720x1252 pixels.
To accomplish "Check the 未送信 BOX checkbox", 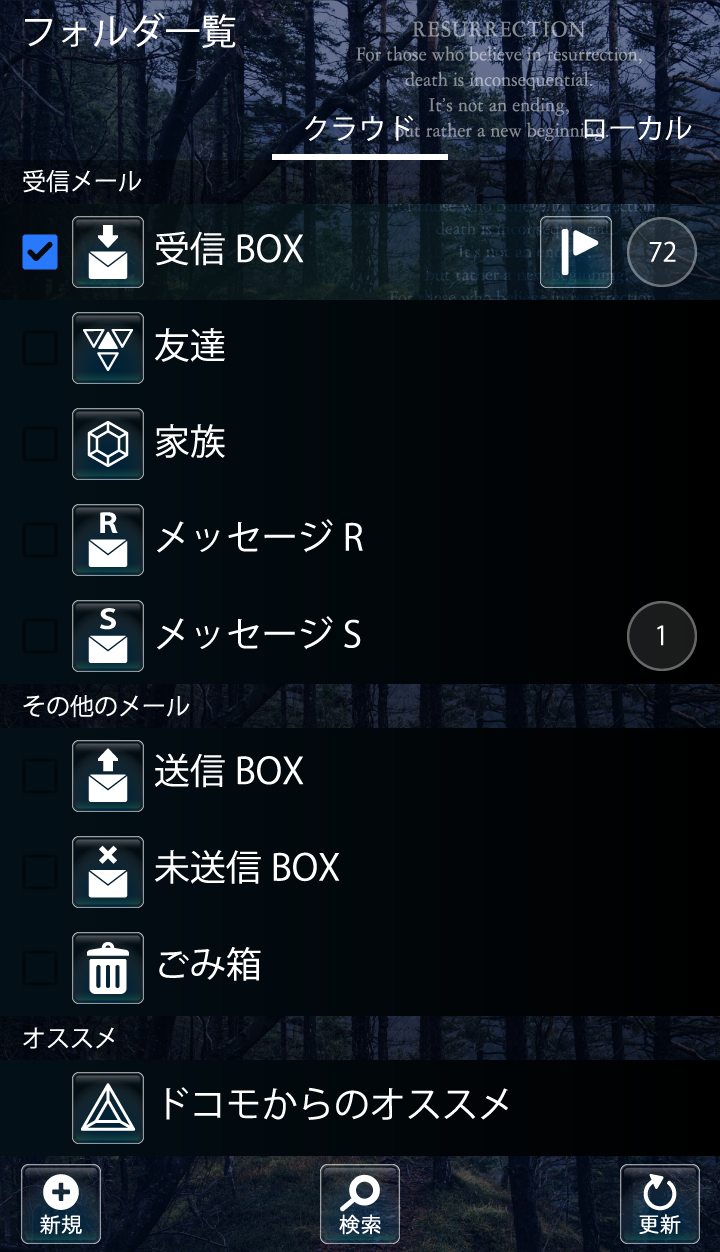I will click(40, 870).
